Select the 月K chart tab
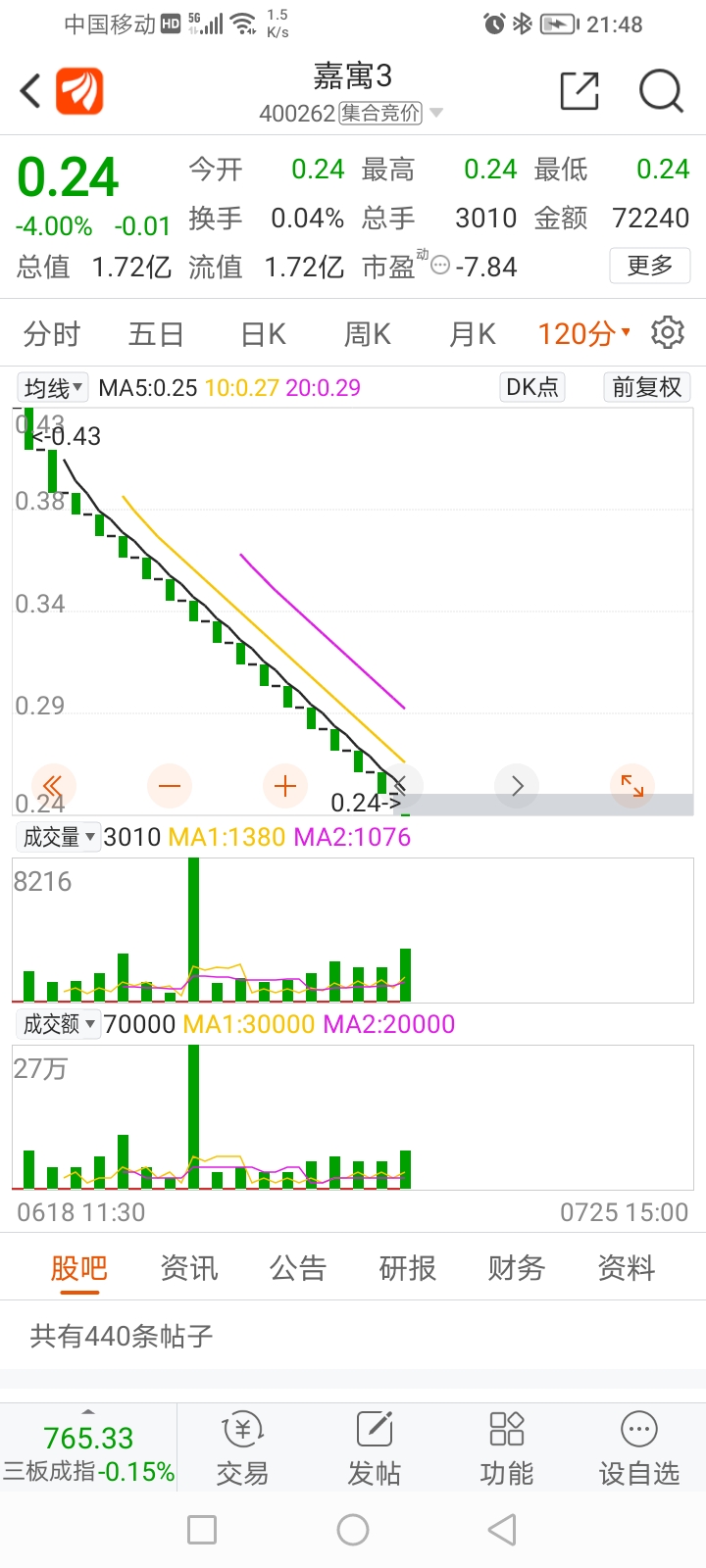Viewport: 706px width, 1568px height. (x=472, y=334)
